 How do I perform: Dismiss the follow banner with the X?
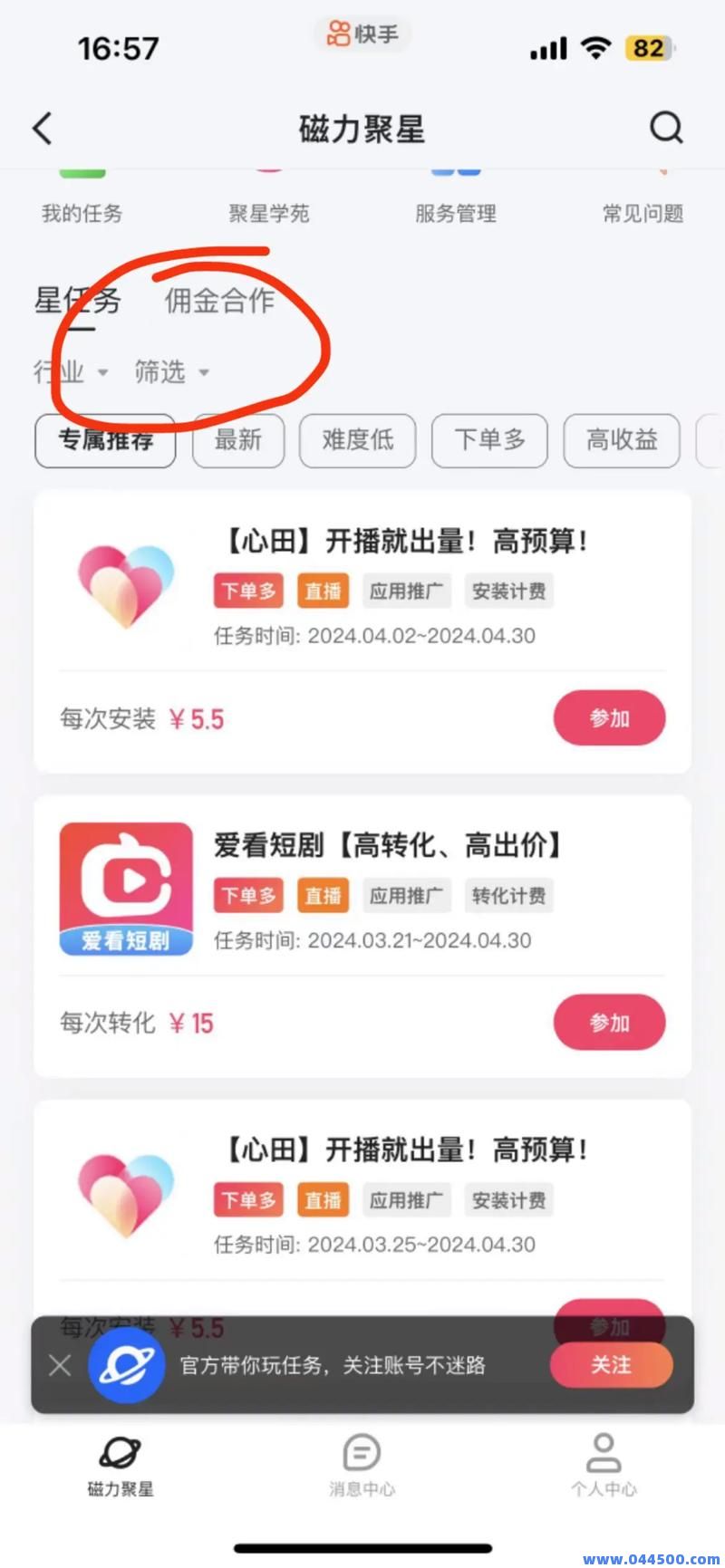pyautogui.click(x=60, y=1365)
